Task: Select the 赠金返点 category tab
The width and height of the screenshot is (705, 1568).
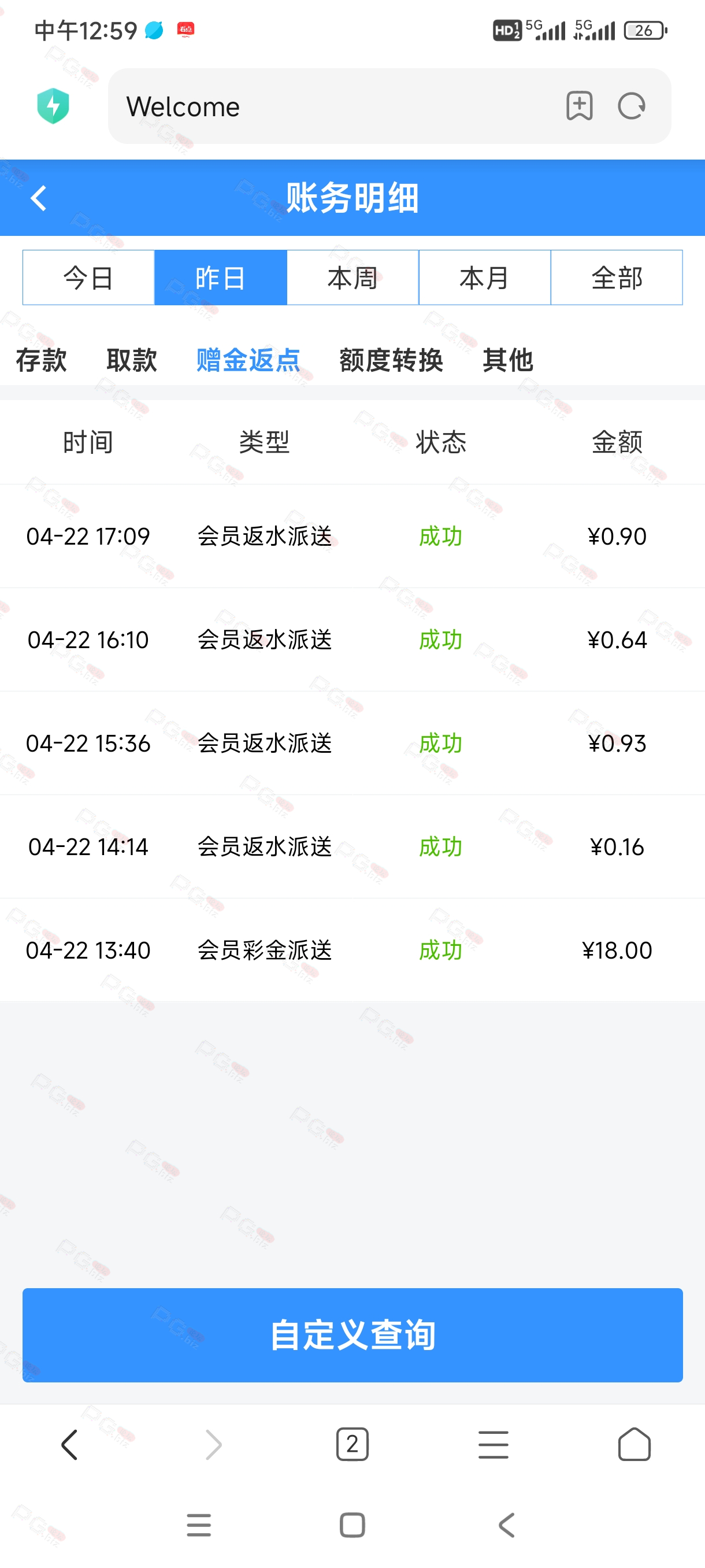Action: click(x=248, y=360)
